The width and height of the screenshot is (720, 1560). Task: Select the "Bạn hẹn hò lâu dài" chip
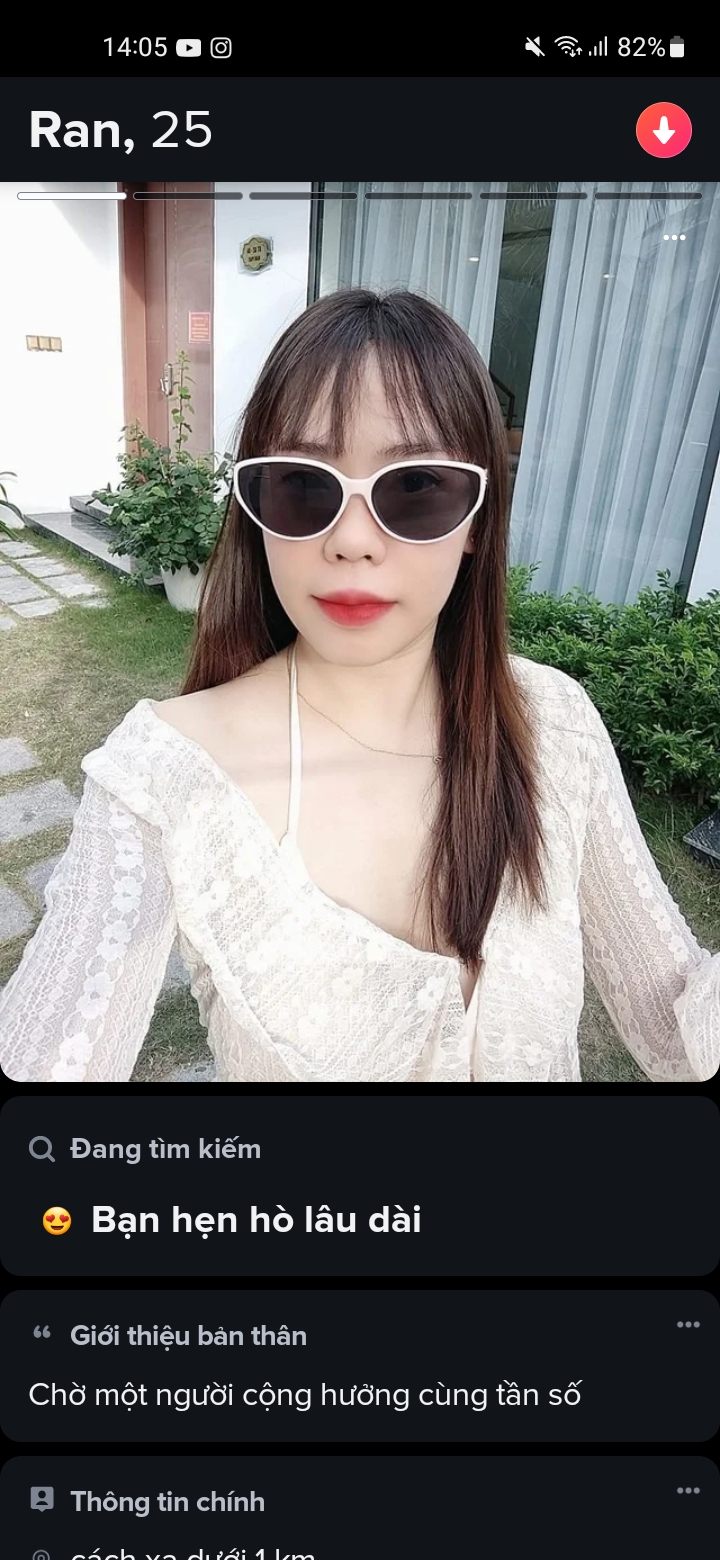coord(257,1219)
